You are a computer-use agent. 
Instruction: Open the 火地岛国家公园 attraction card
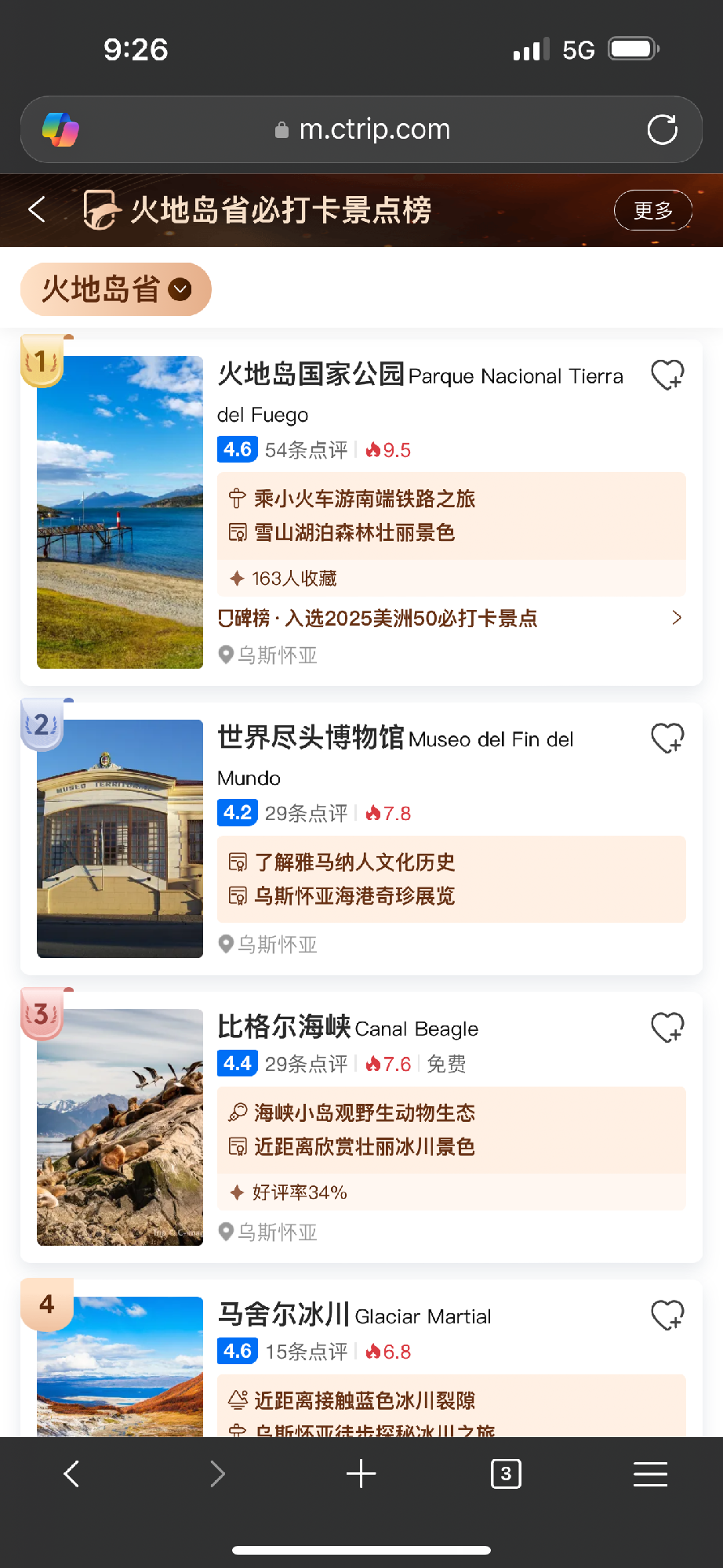click(x=361, y=513)
